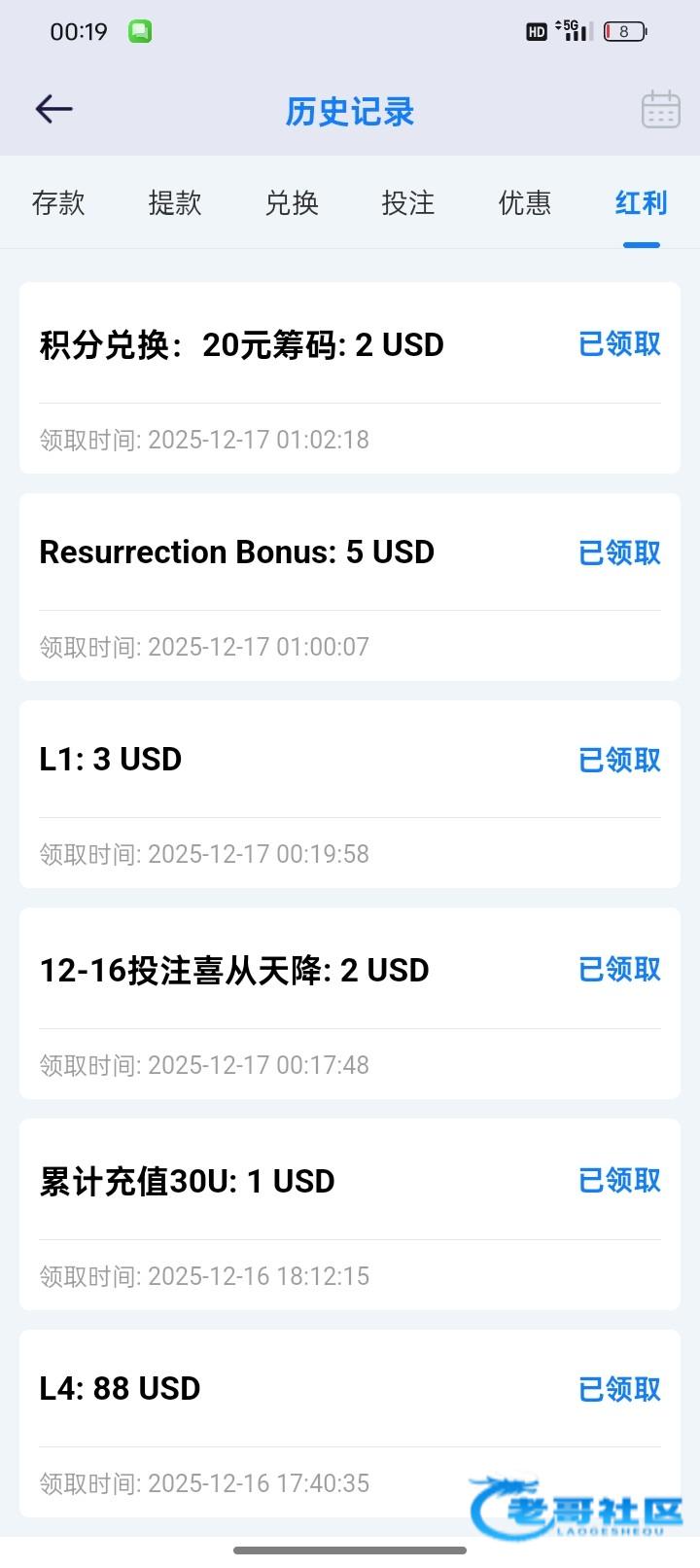The height and width of the screenshot is (1568, 700).
Task: Open the 兑换 tab
Action: click(292, 202)
